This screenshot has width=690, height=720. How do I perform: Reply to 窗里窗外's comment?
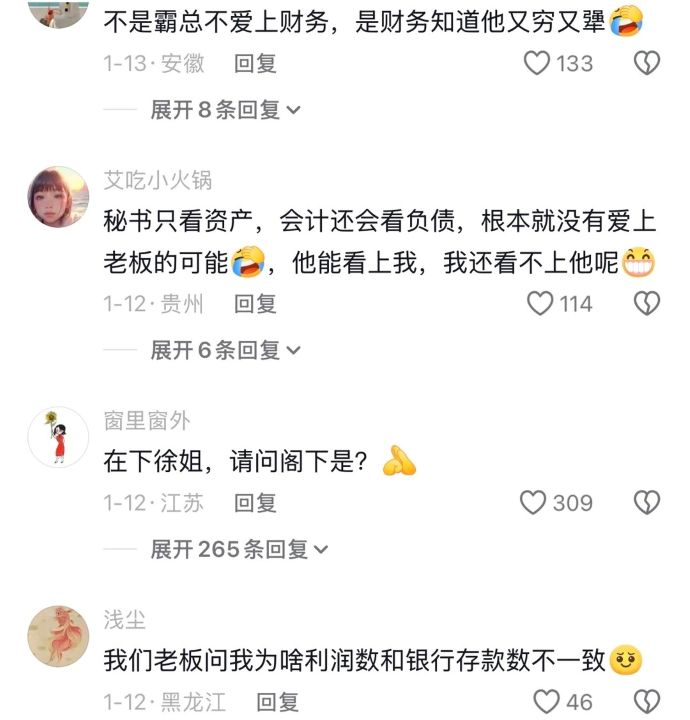(x=255, y=503)
